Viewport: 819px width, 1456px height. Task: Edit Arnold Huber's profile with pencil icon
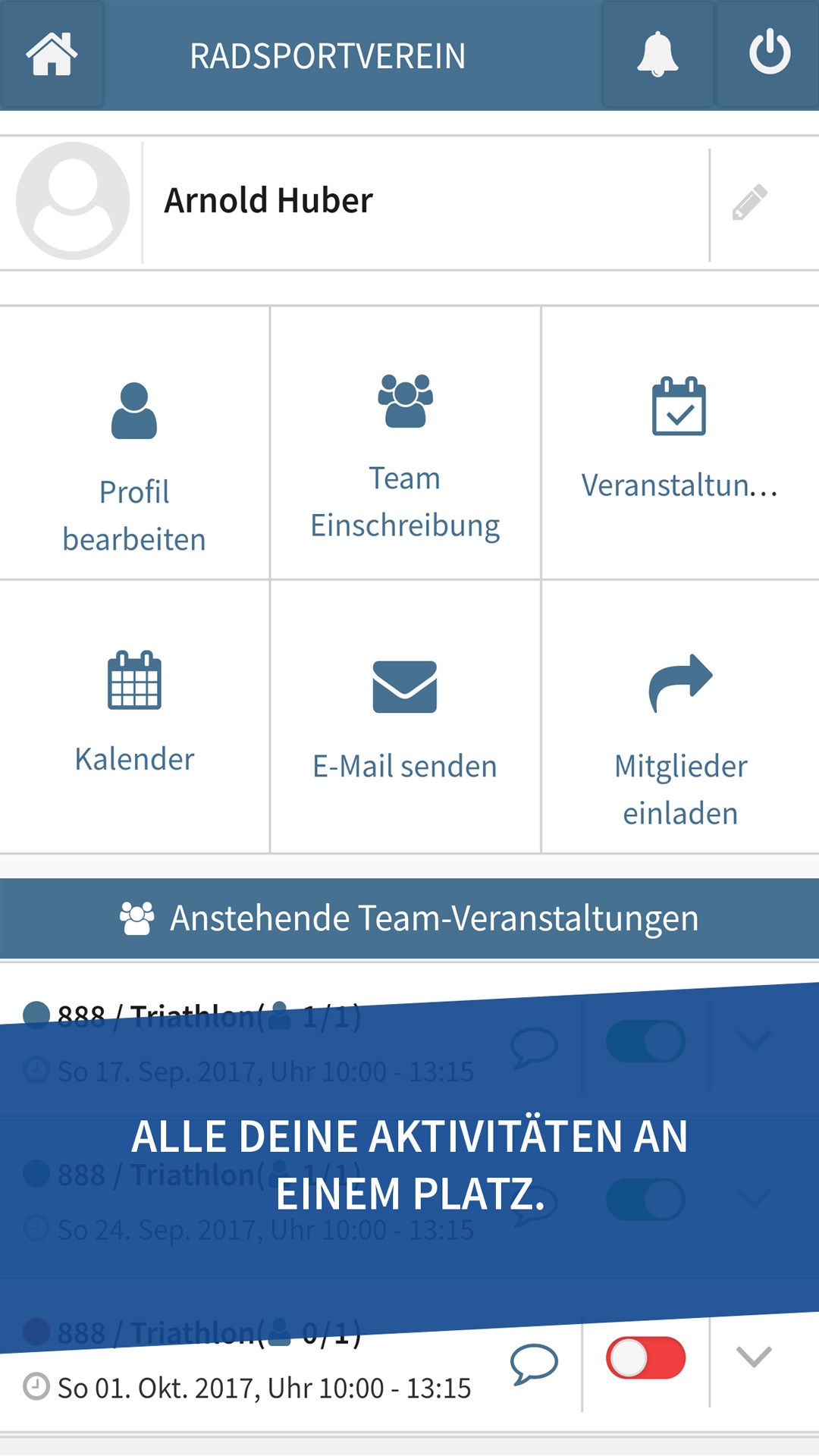750,202
